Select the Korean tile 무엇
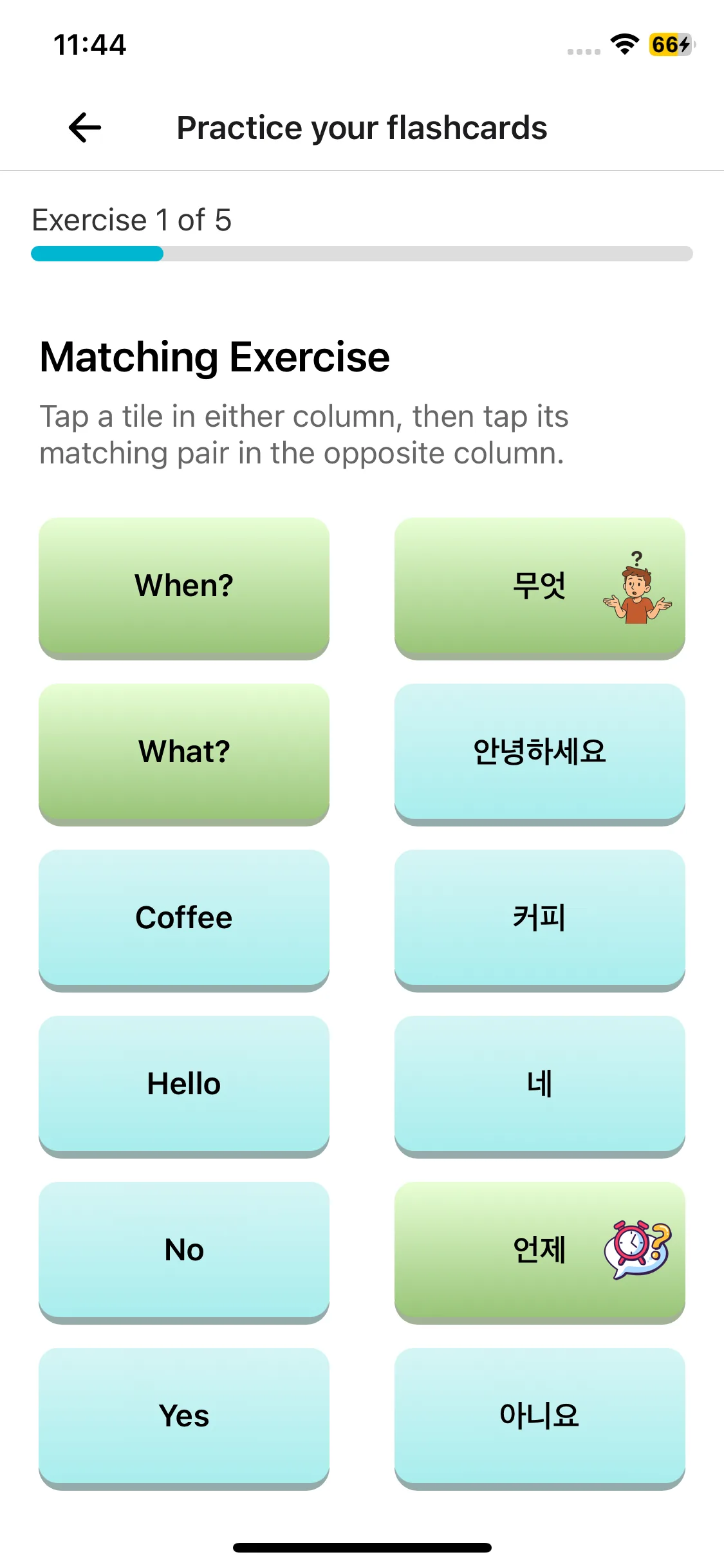Screen dimensions: 724x1568 pos(539,586)
